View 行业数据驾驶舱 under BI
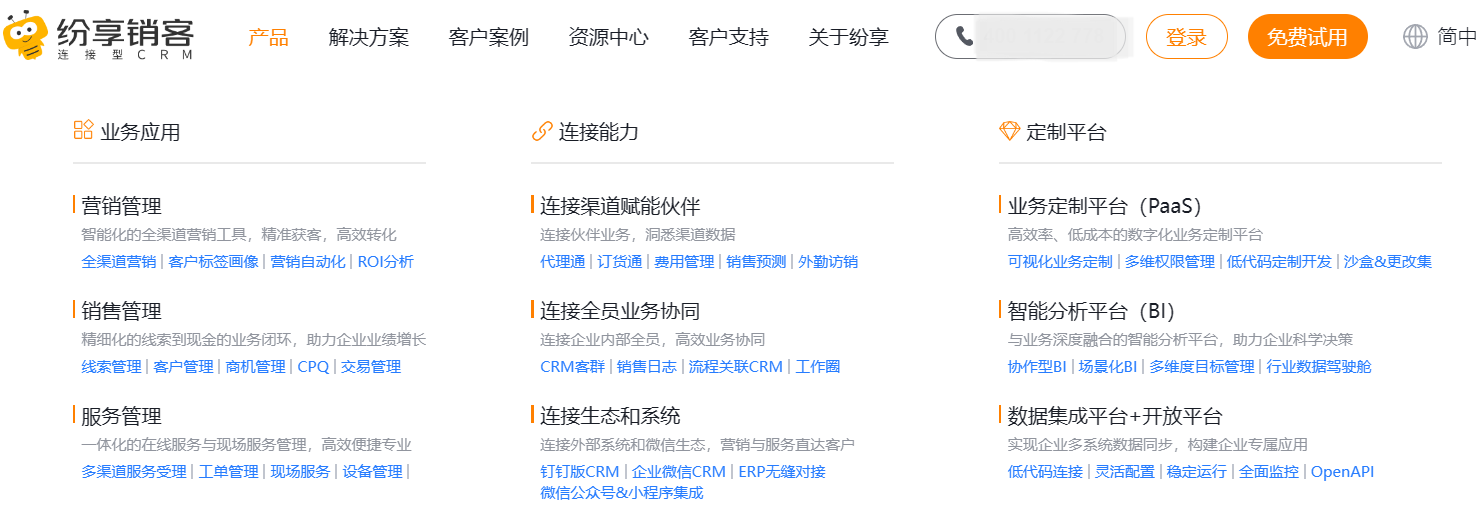Image resolution: width=1484 pixels, height=512 pixels. 1319,367
